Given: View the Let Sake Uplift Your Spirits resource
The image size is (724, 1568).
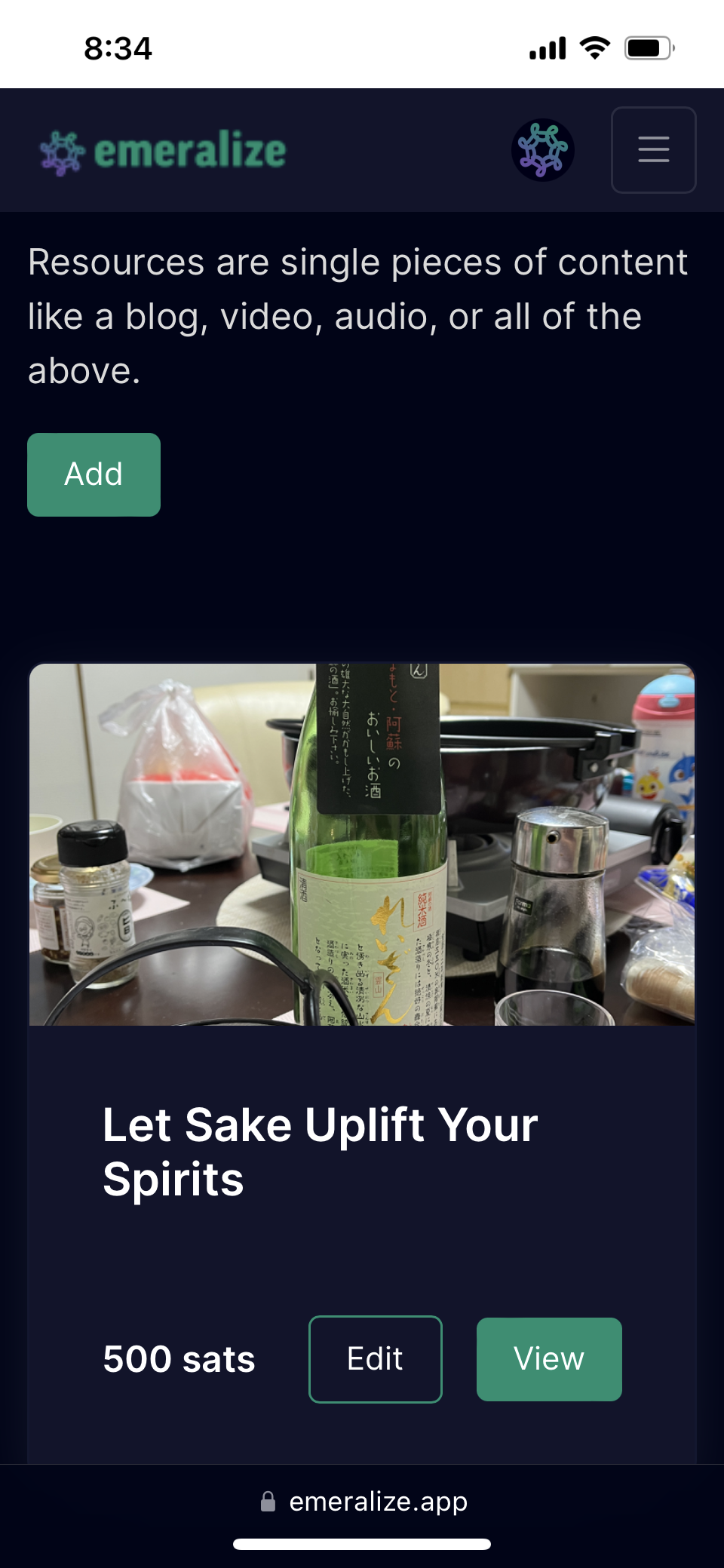Looking at the screenshot, I should pyautogui.click(x=548, y=1359).
